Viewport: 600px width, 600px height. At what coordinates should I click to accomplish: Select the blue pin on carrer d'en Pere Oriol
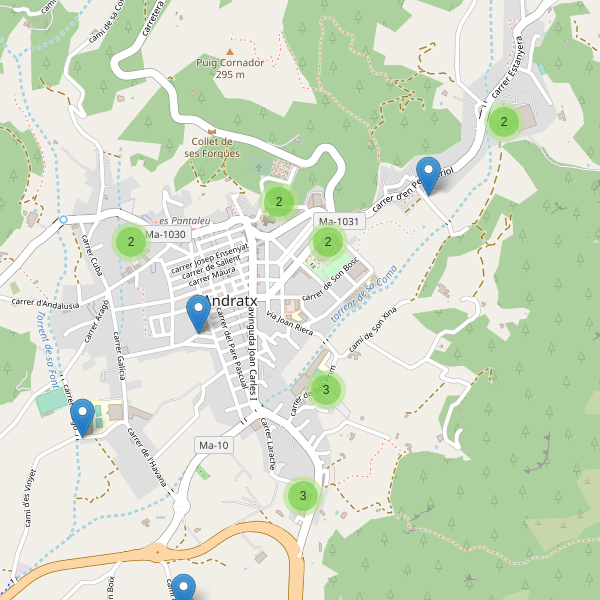[x=429, y=175]
